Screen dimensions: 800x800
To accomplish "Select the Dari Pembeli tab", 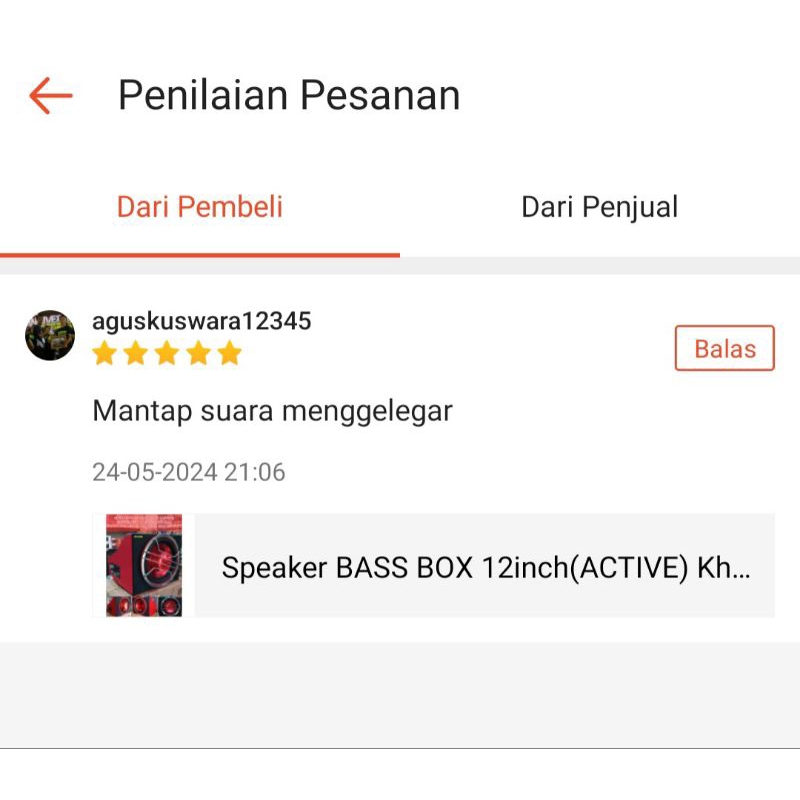I will click(x=200, y=207).
